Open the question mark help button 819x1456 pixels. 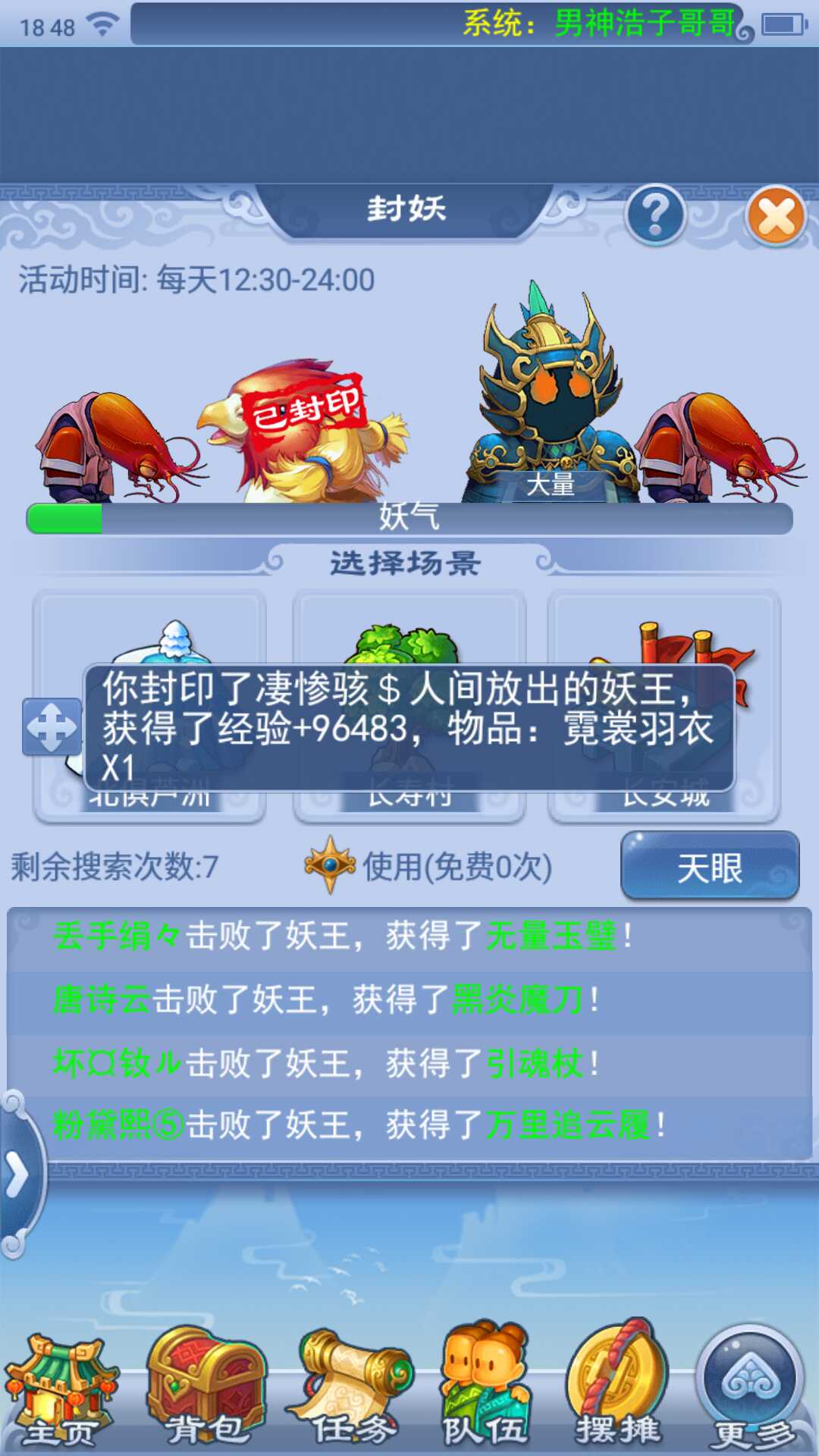pos(655,215)
